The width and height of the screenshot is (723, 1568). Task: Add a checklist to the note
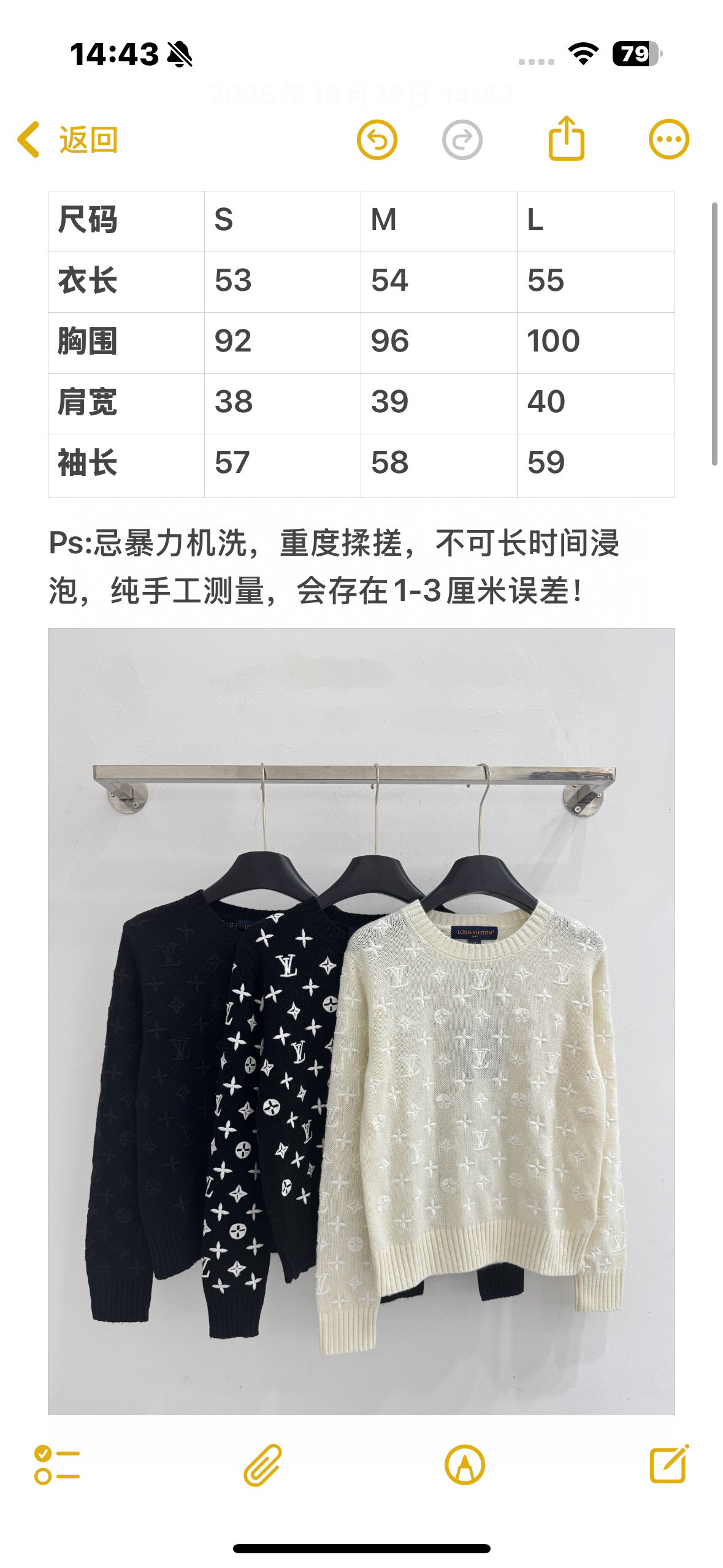pyautogui.click(x=57, y=1465)
